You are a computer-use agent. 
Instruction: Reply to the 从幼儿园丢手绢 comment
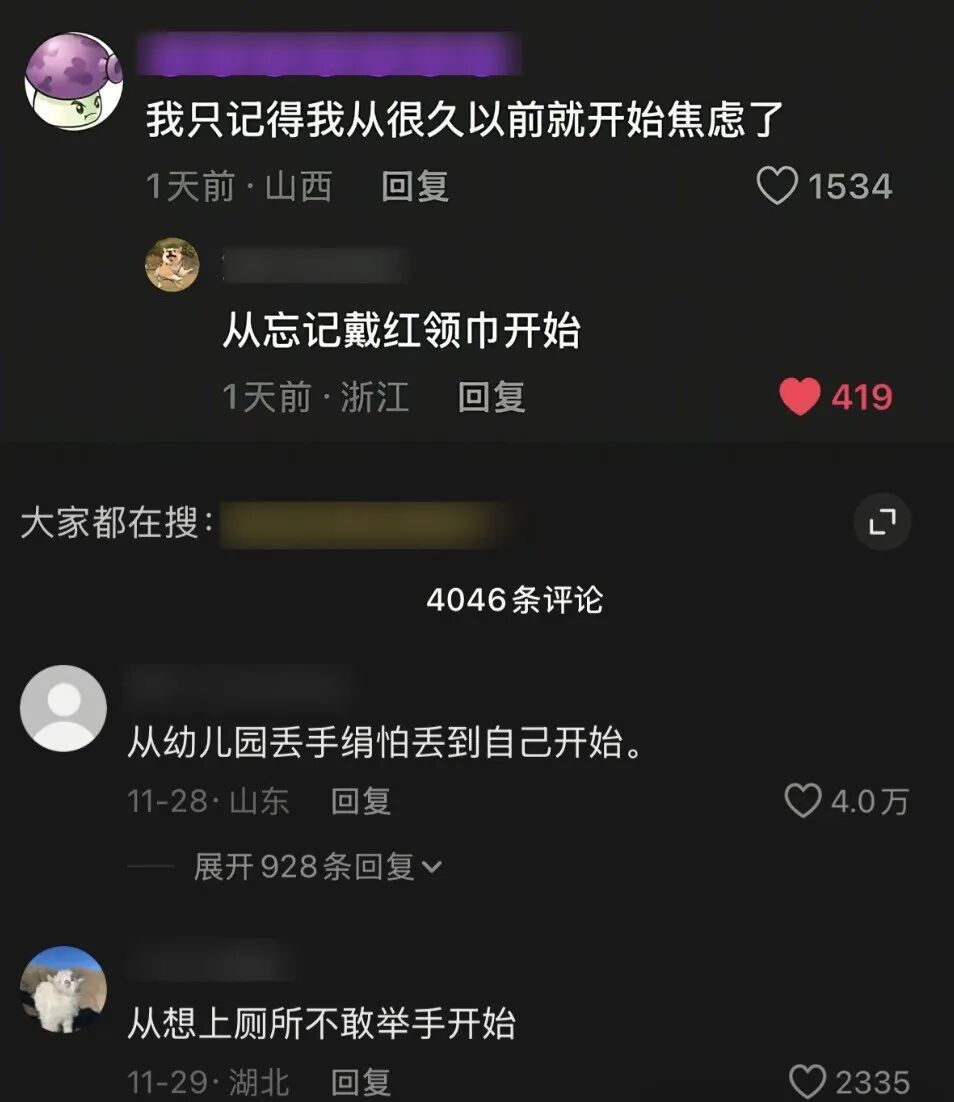(361, 801)
